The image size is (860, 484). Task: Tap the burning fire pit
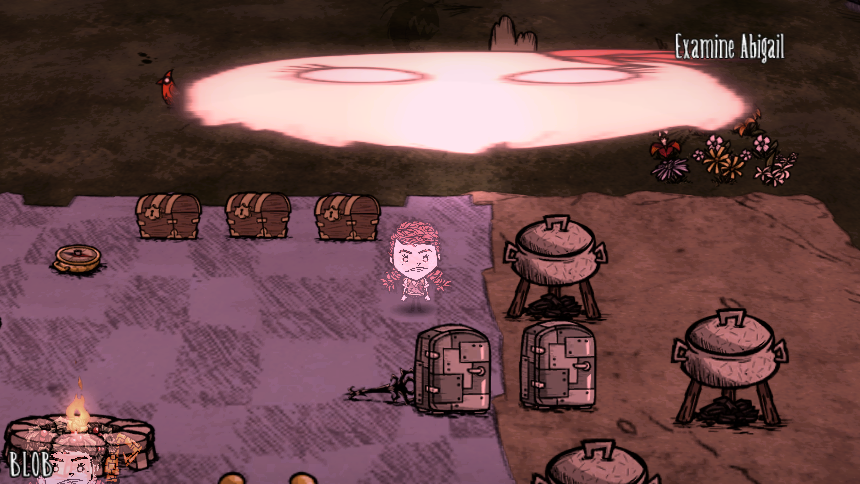pyautogui.click(x=80, y=436)
